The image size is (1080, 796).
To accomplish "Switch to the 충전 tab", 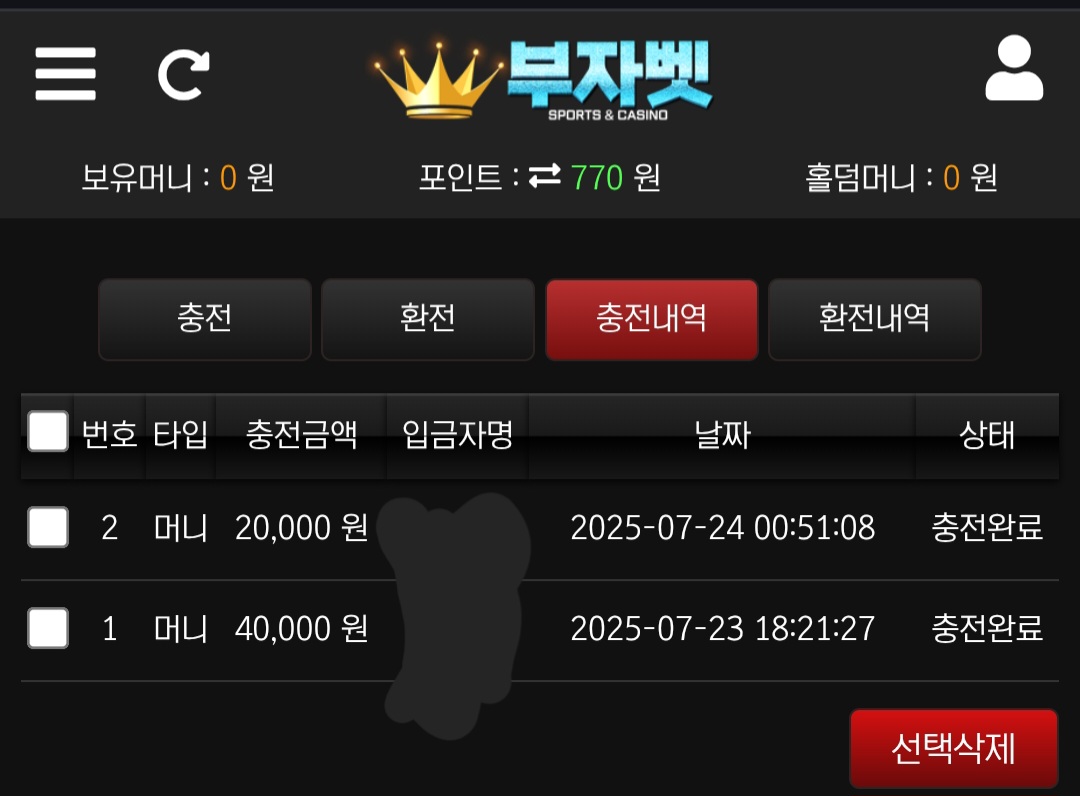I will point(205,319).
